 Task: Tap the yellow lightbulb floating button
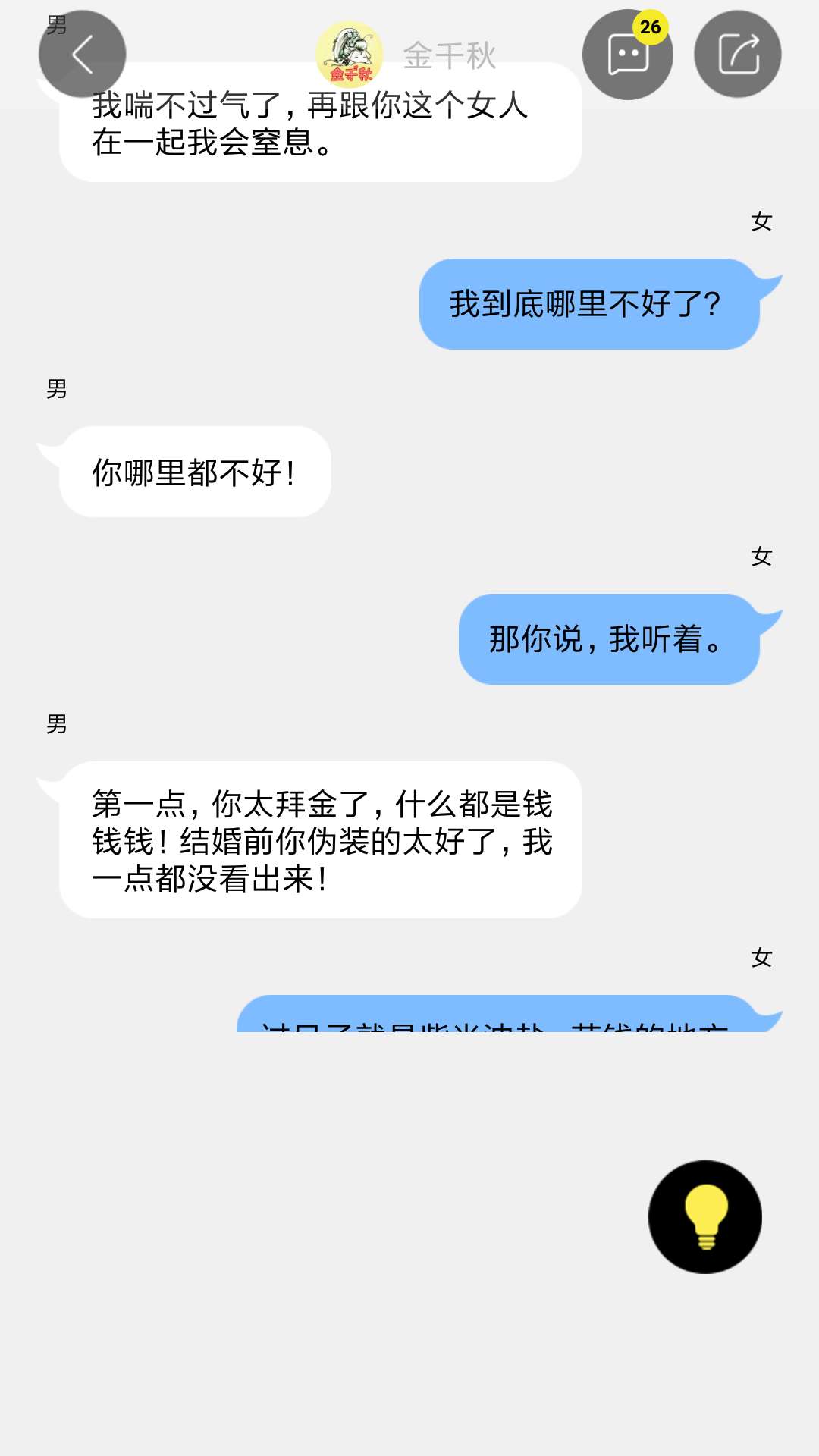tap(705, 1217)
